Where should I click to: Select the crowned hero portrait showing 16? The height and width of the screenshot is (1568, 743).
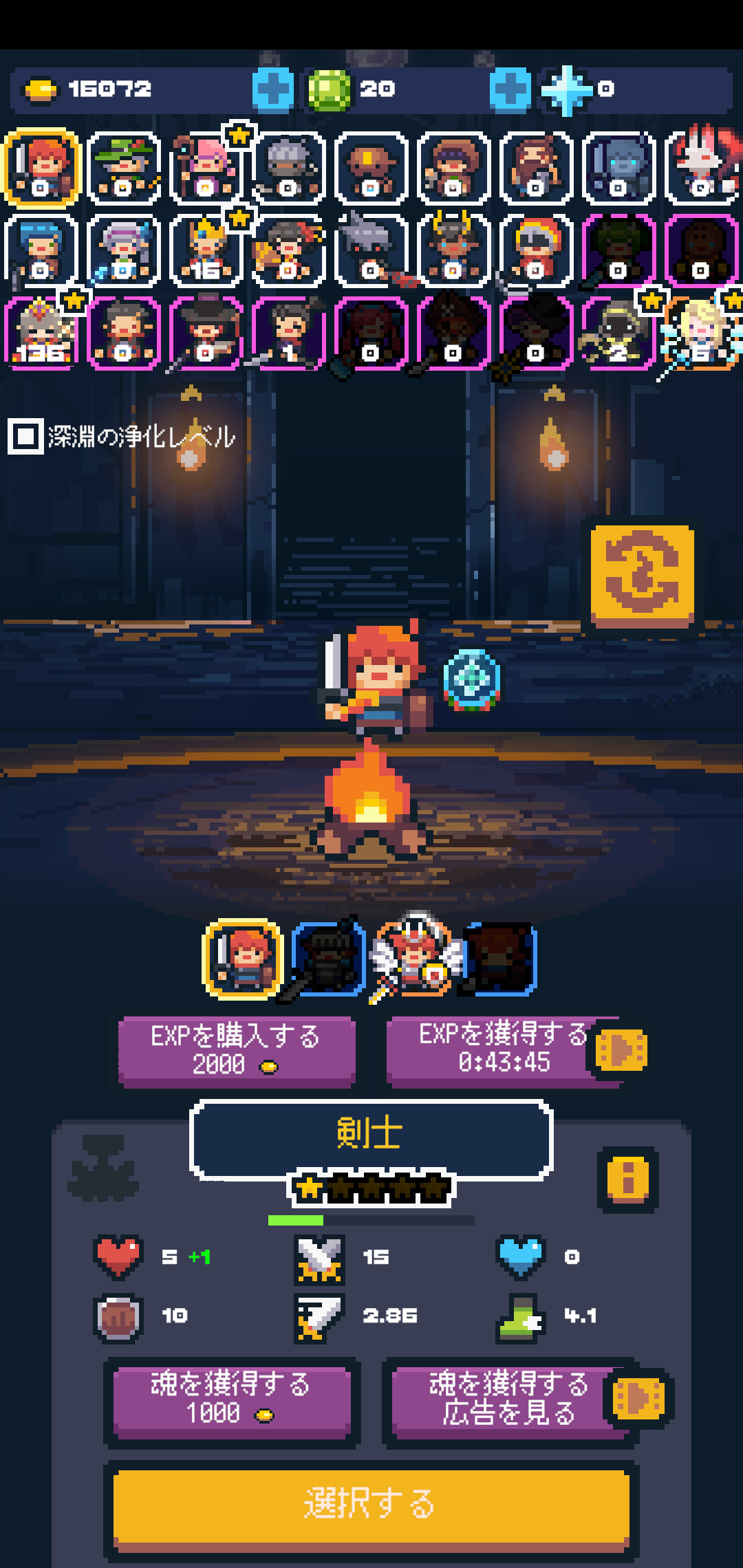pos(206,251)
